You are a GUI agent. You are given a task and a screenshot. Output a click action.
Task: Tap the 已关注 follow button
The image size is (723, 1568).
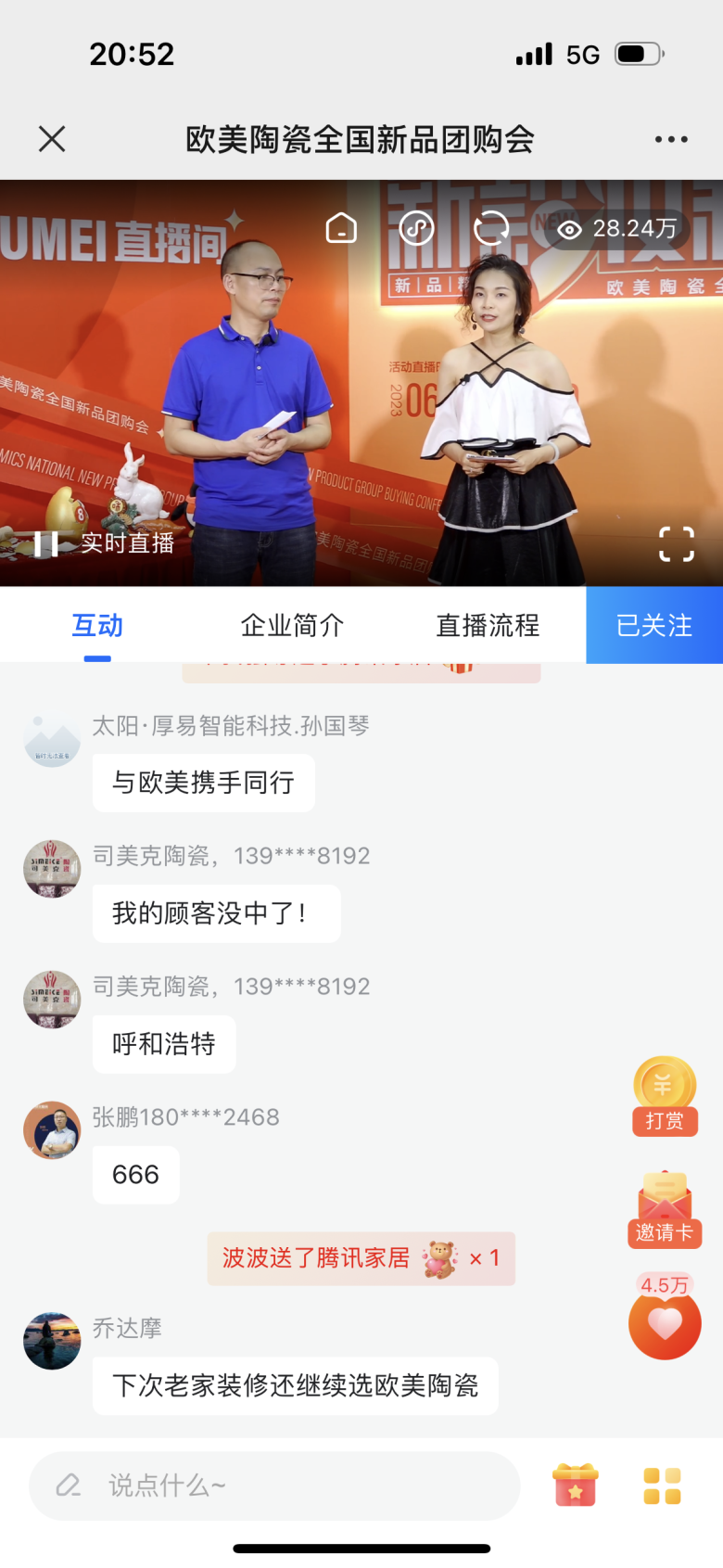[x=653, y=626]
